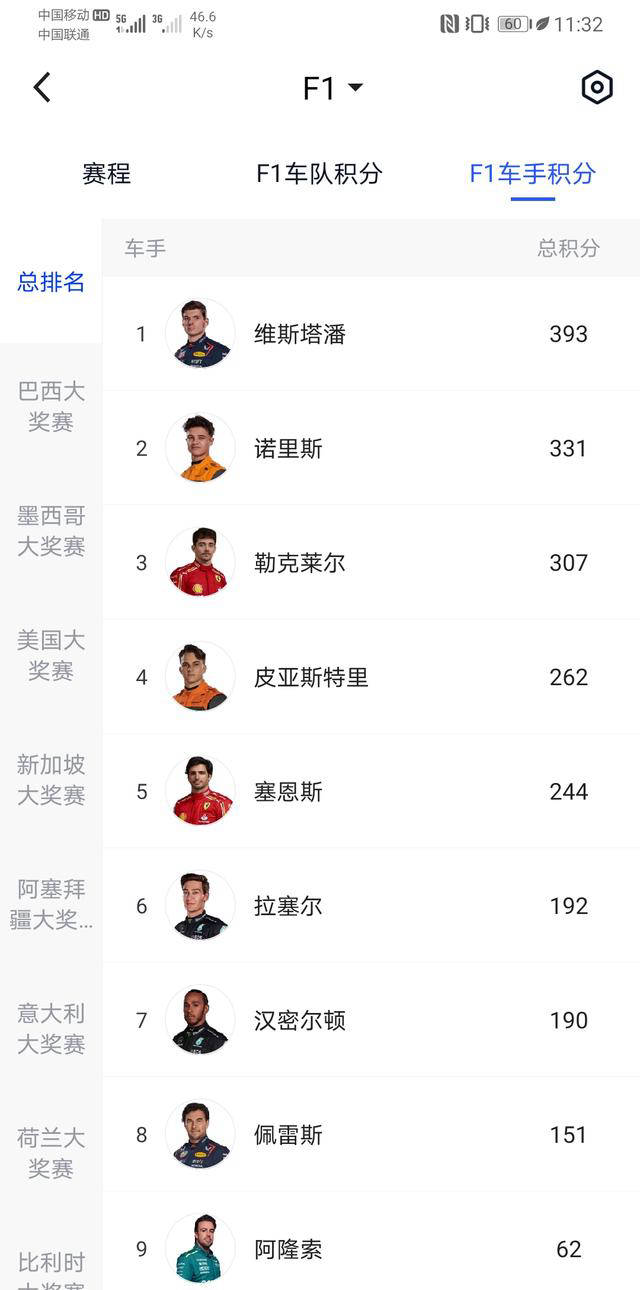
Task: Go back using the back arrow
Action: tap(42, 88)
